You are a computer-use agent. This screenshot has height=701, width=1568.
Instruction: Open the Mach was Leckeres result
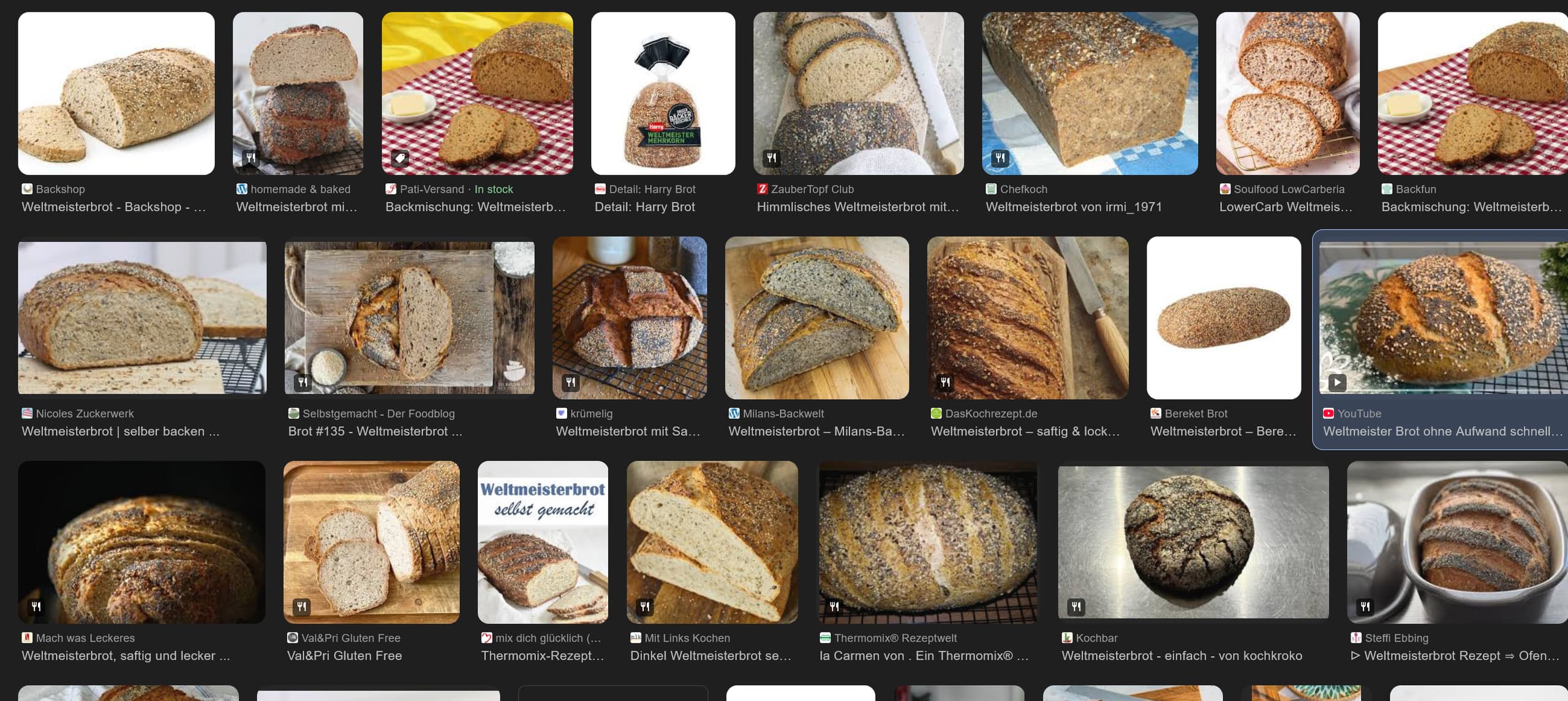pyautogui.click(x=141, y=542)
